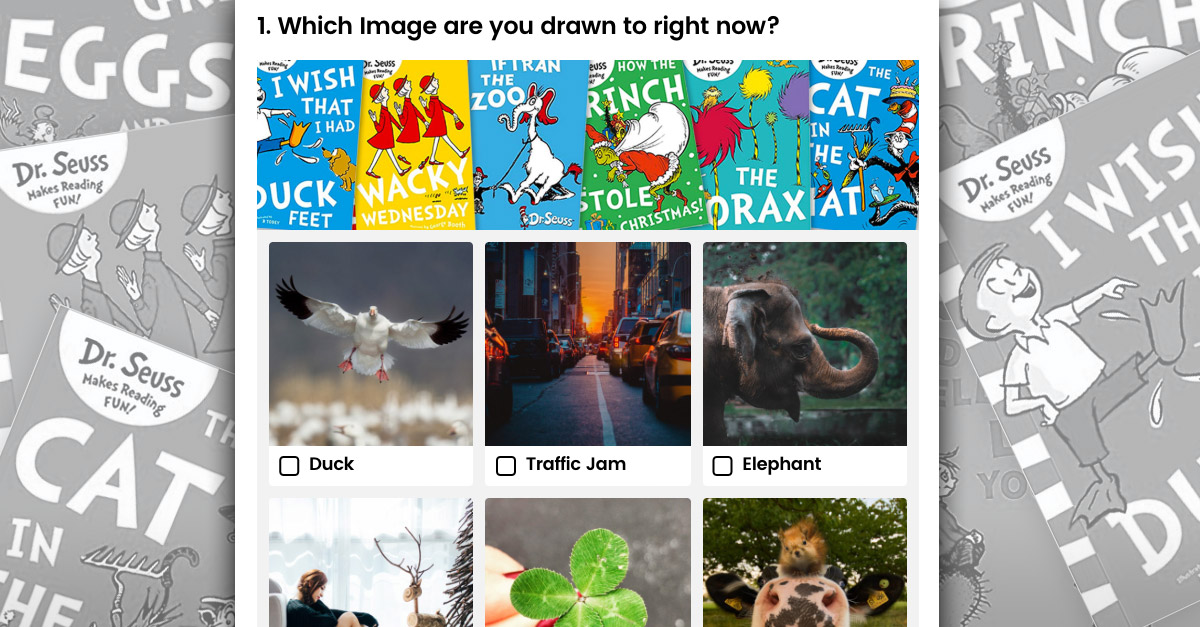Viewport: 1200px width, 627px height.
Task: Select the traffic jam street picture
Action: (588, 343)
